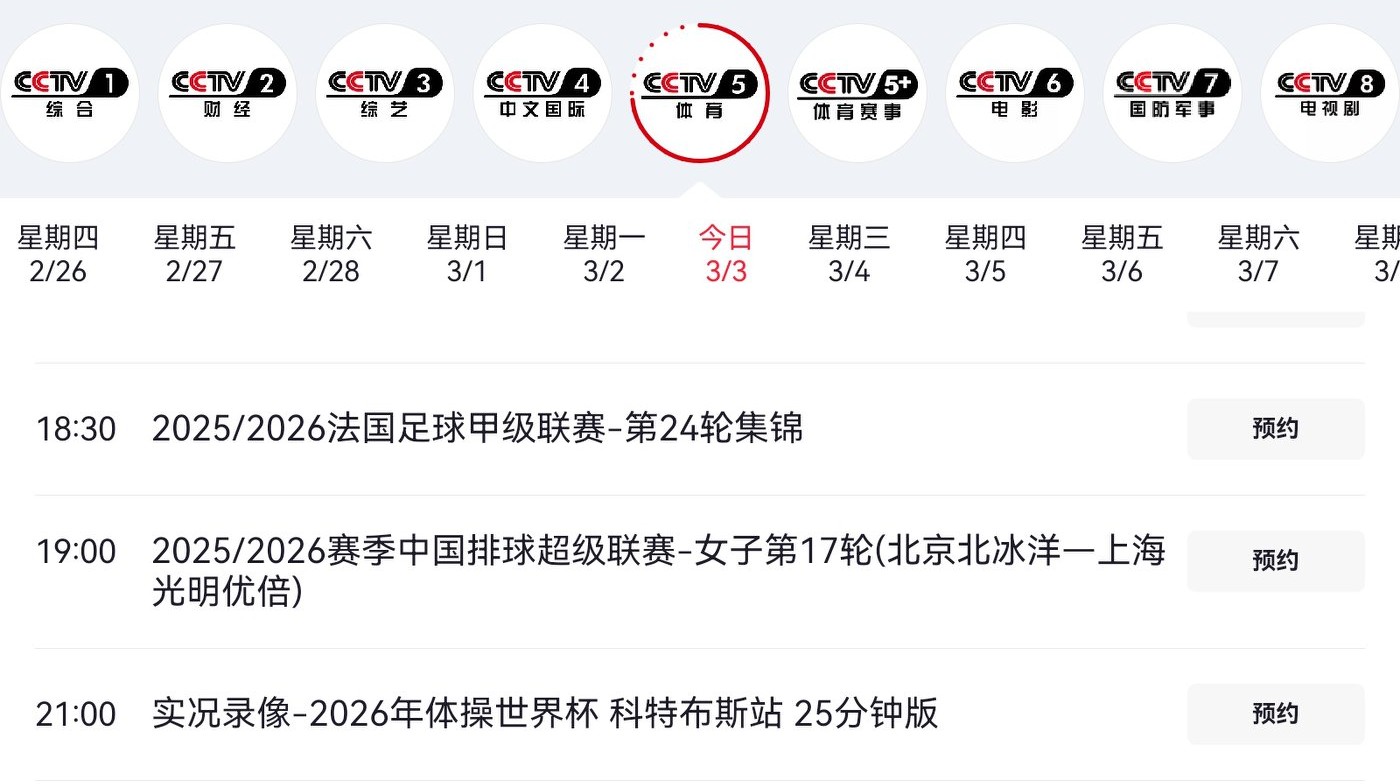This screenshot has height=784, width=1400.
Task: Open 星期一 3/2 programme list
Action: [604, 254]
